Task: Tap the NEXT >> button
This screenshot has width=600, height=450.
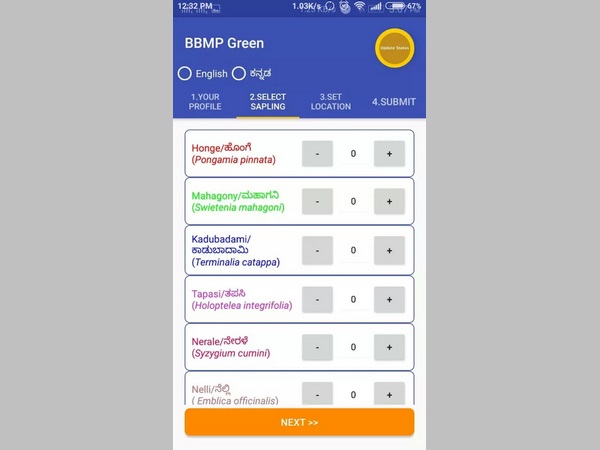Action: click(299, 422)
